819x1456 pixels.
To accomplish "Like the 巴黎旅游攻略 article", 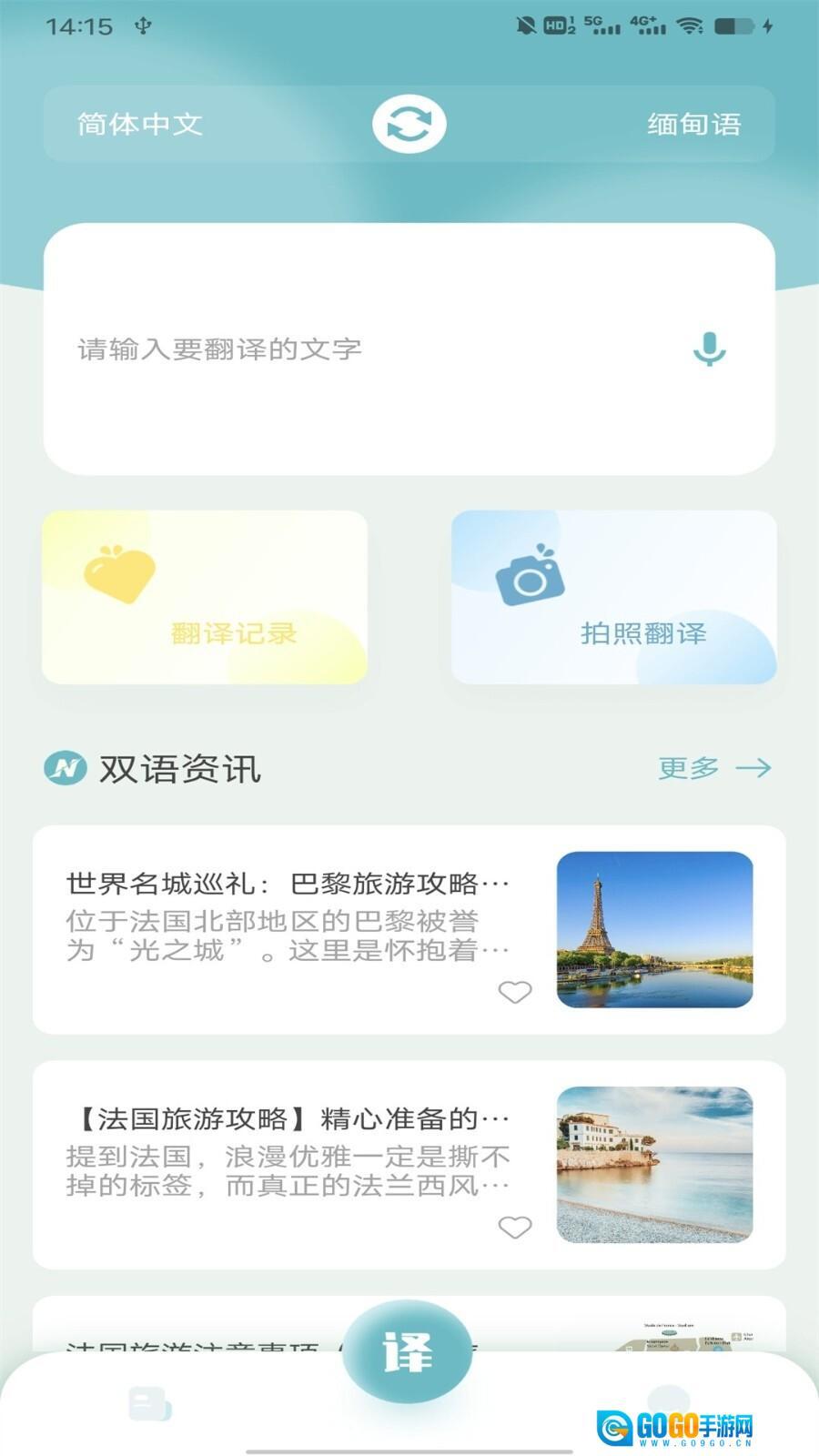I will pyautogui.click(x=515, y=992).
